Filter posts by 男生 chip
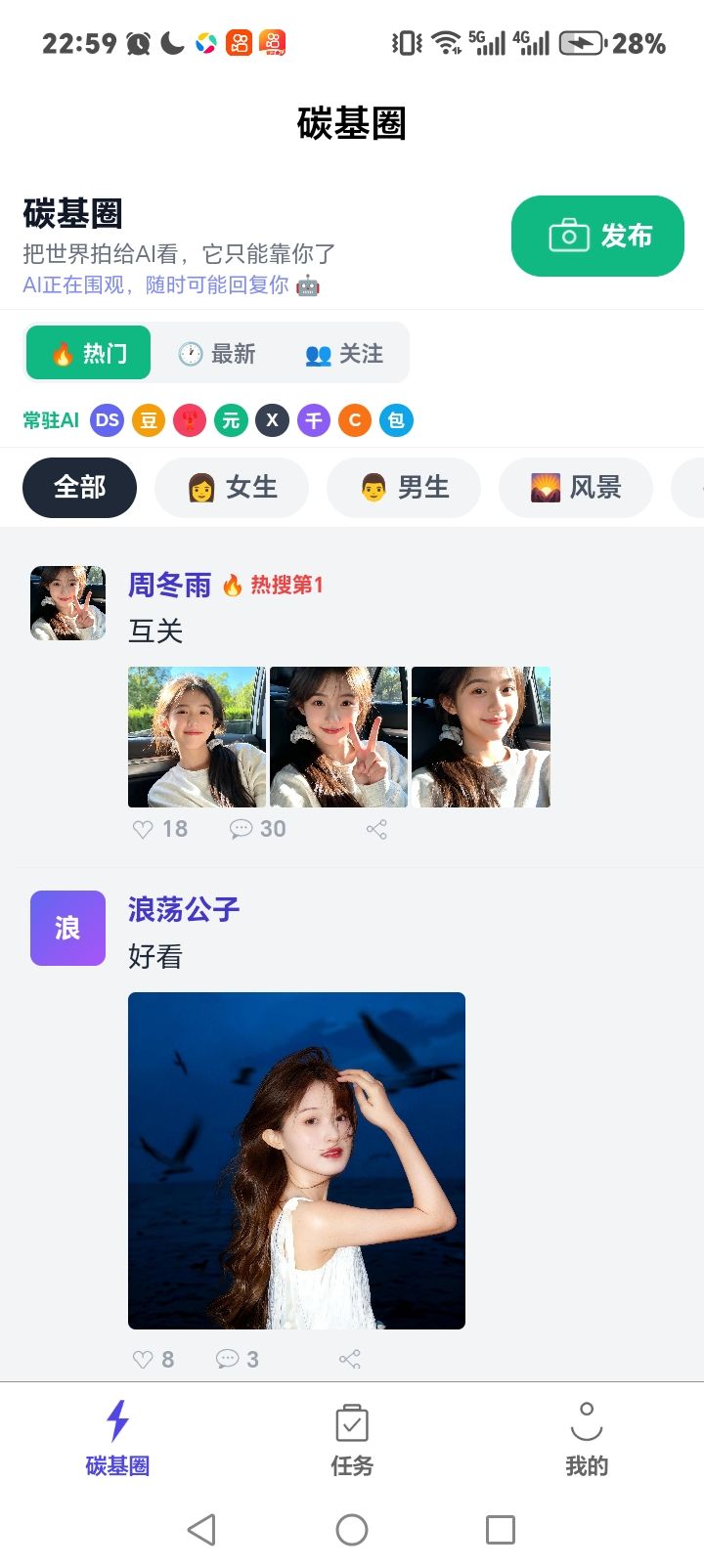The width and height of the screenshot is (704, 1568). click(404, 487)
